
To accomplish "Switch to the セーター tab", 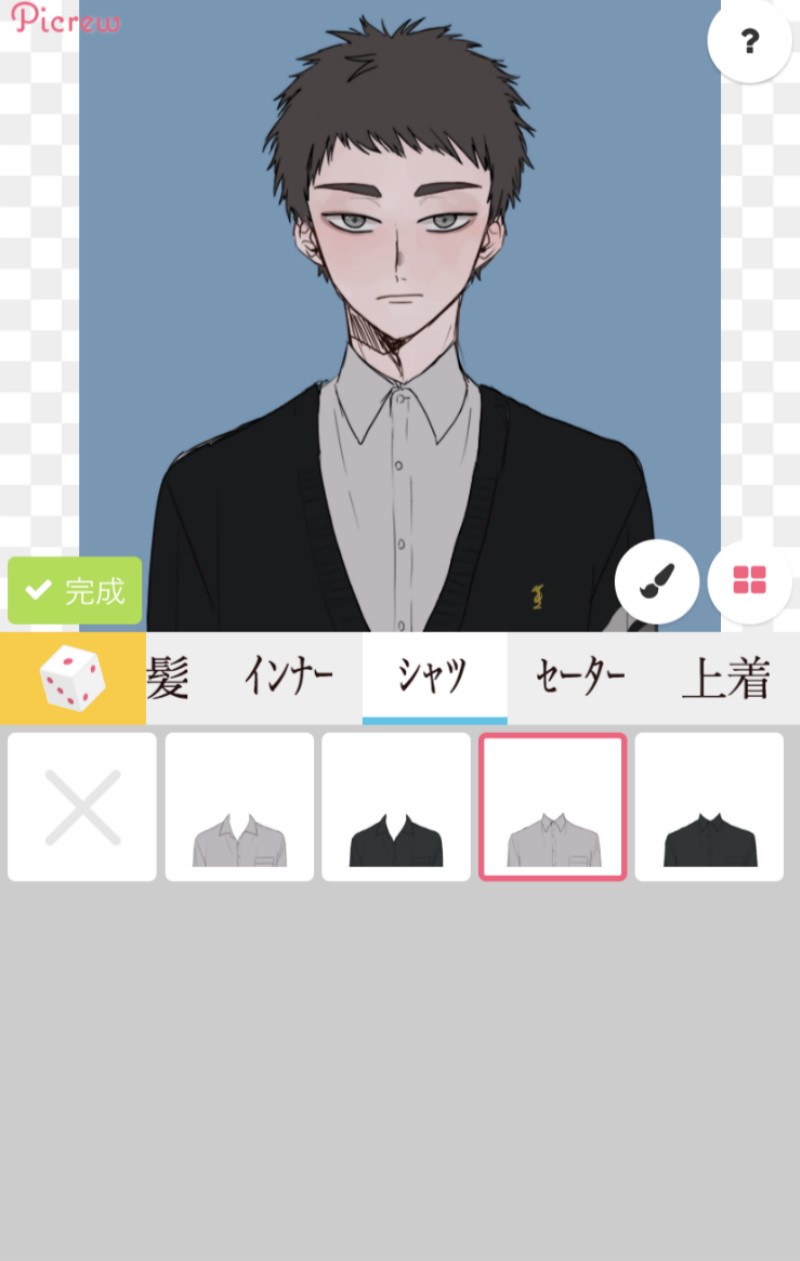I will click(580, 679).
